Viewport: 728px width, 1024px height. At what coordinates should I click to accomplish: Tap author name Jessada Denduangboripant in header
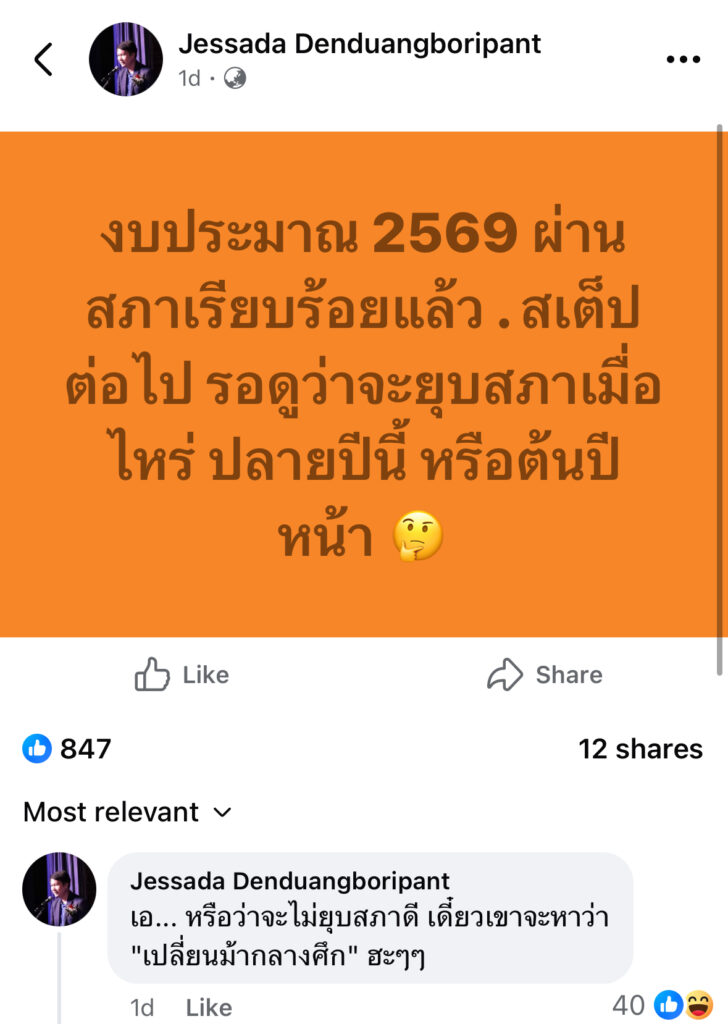tap(359, 44)
